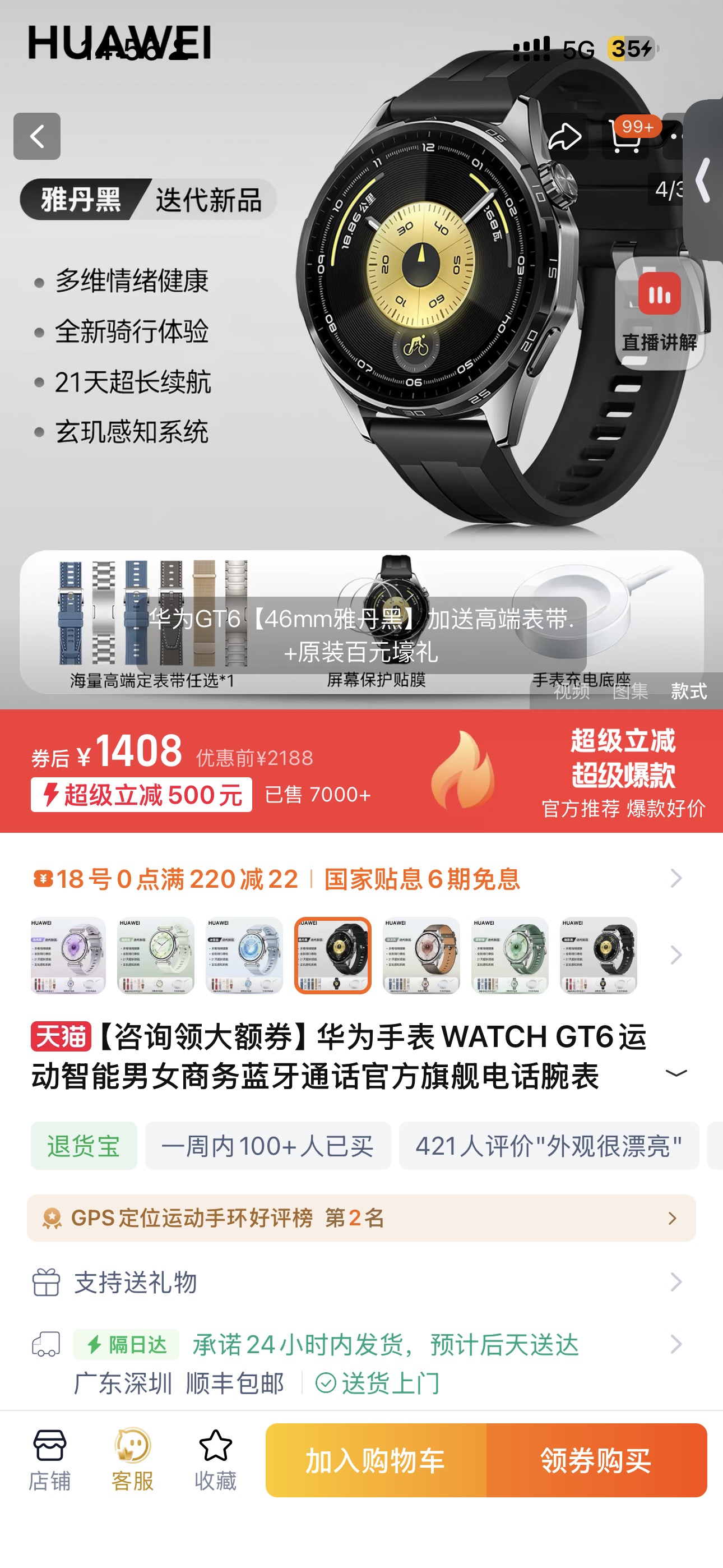Open the GPS定位运动手环好评榜 ranking

pyautogui.click(x=361, y=1218)
